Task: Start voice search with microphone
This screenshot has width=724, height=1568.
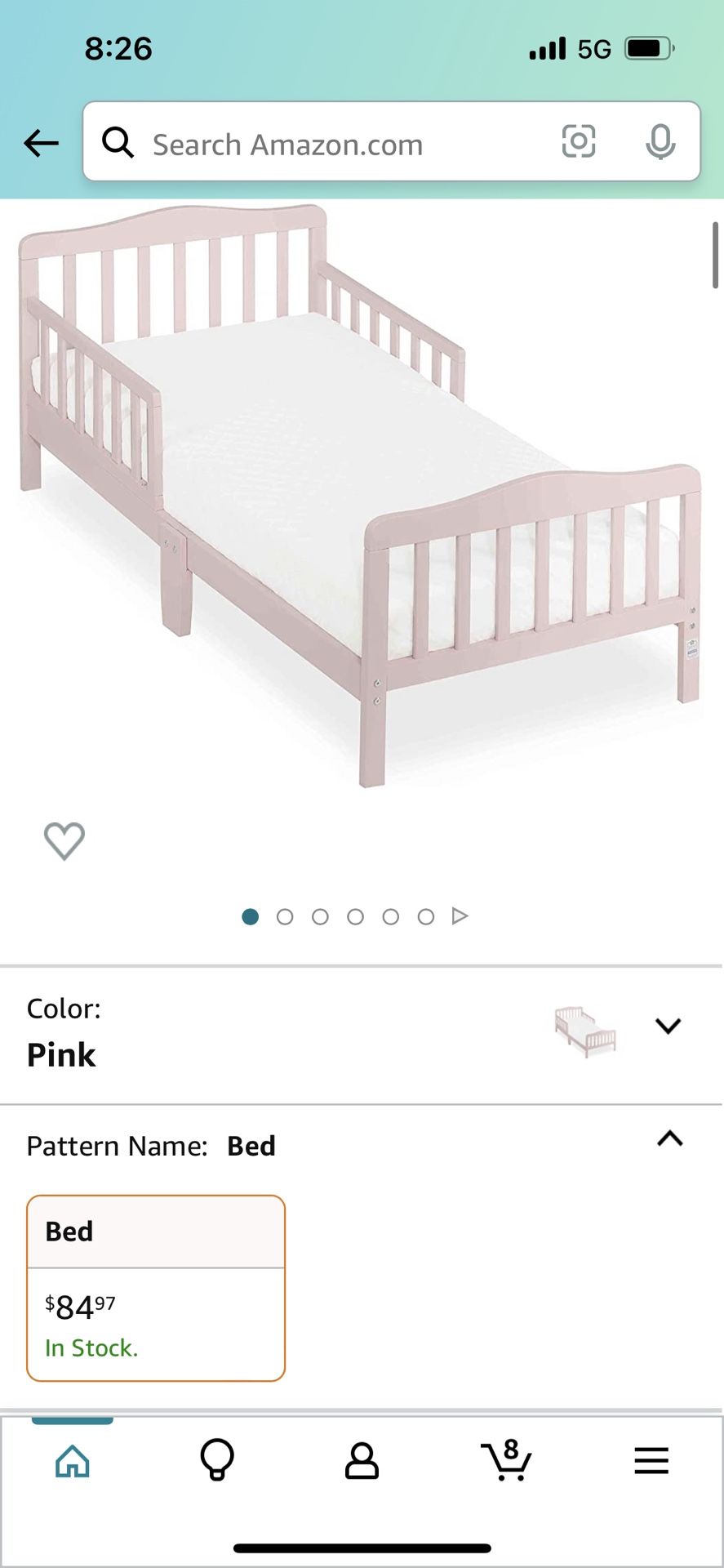Action: click(660, 143)
